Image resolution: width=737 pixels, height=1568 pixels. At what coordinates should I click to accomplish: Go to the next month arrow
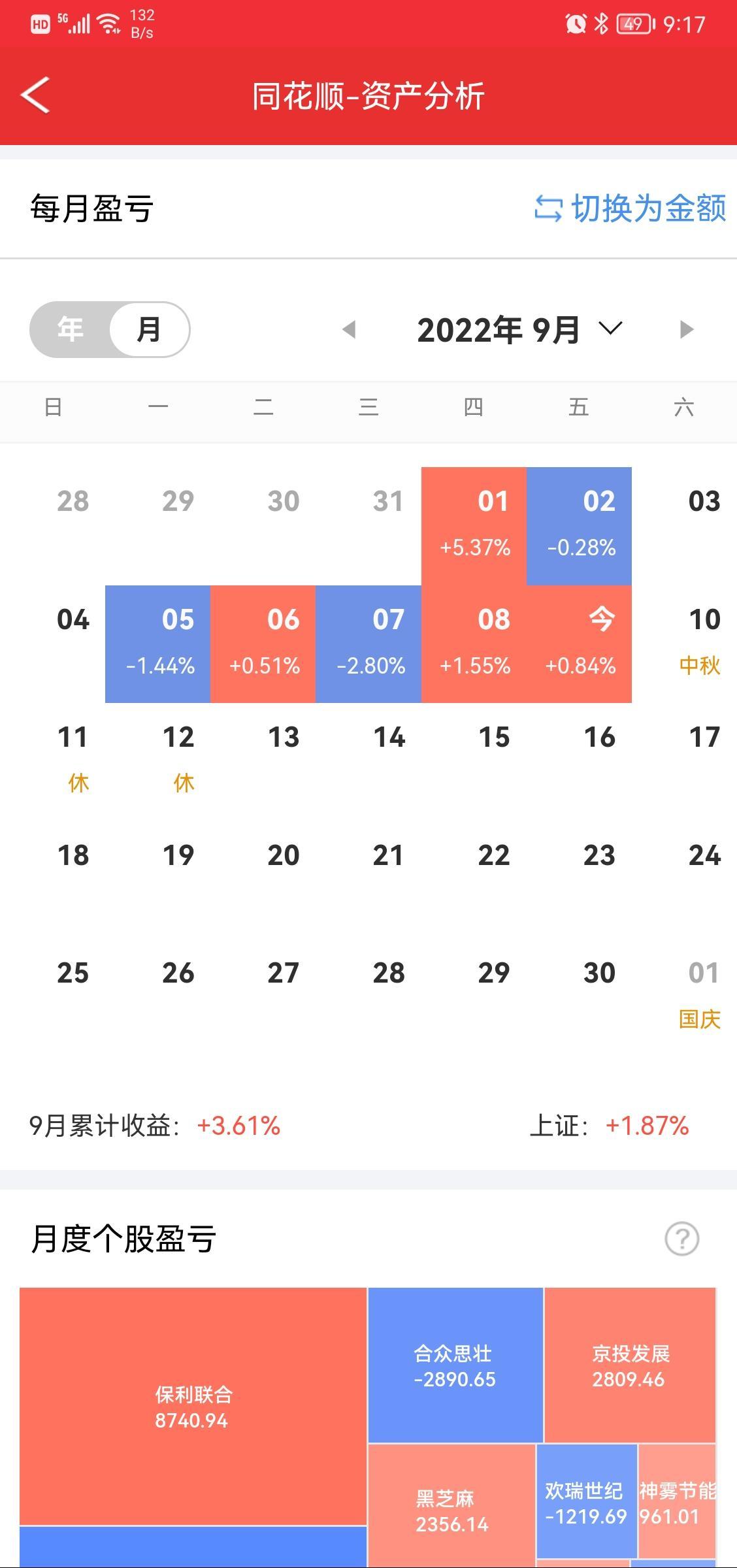click(686, 329)
